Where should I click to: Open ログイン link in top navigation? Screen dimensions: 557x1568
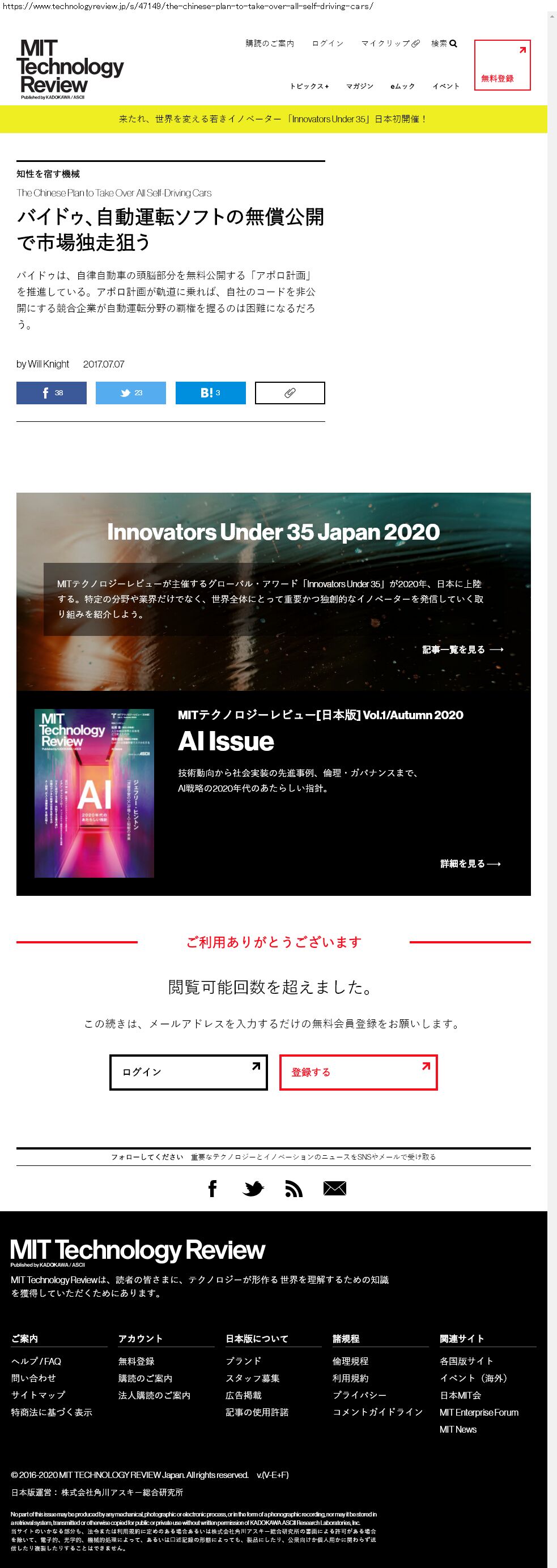click(x=328, y=43)
